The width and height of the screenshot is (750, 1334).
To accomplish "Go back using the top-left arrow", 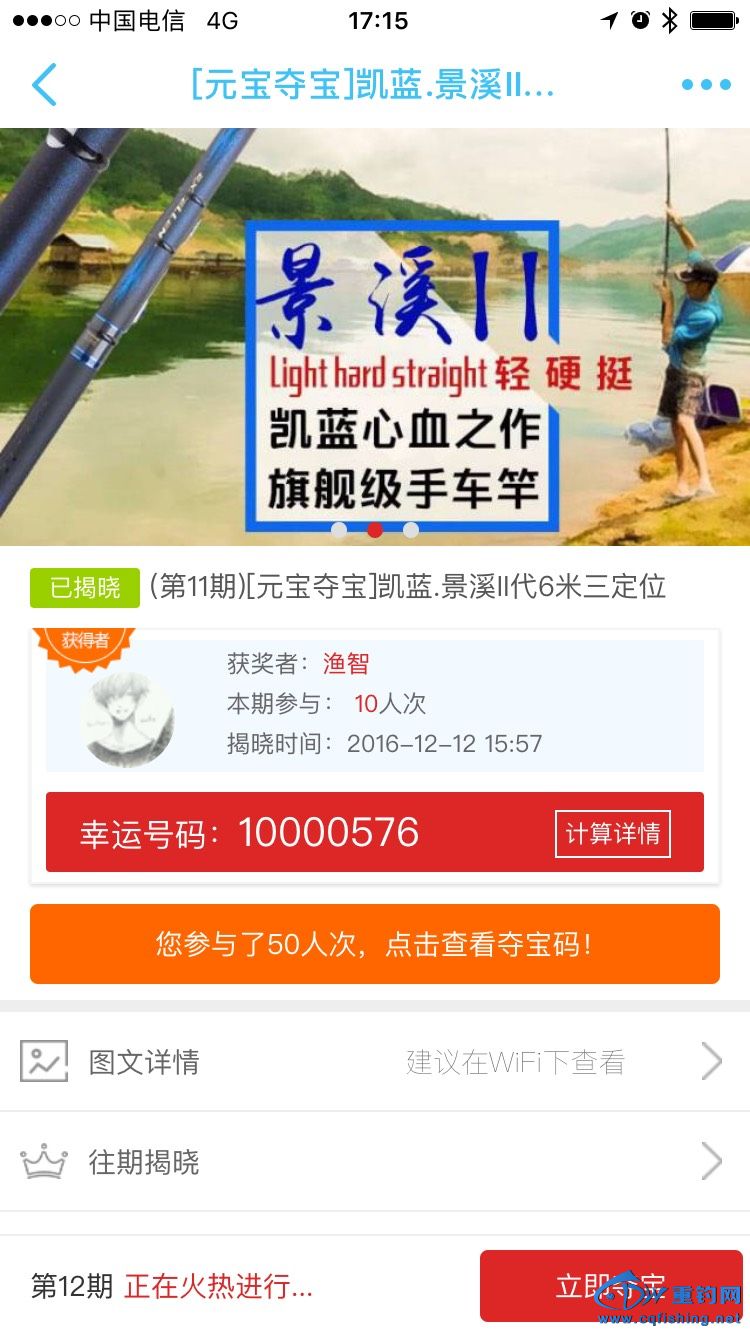I will [45, 85].
